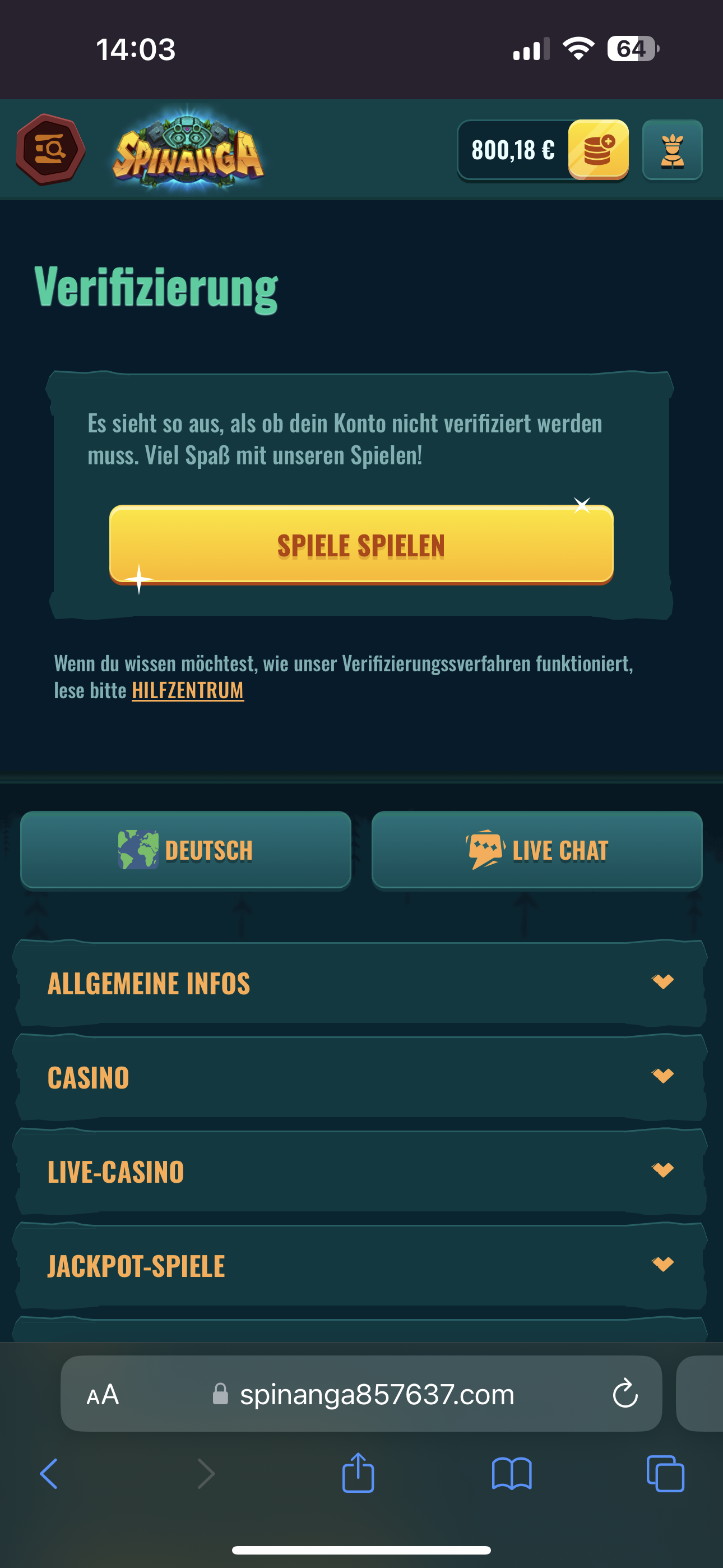This screenshot has width=723, height=1568.
Task: Share this page from Safari toolbar
Action: pyautogui.click(x=358, y=1474)
